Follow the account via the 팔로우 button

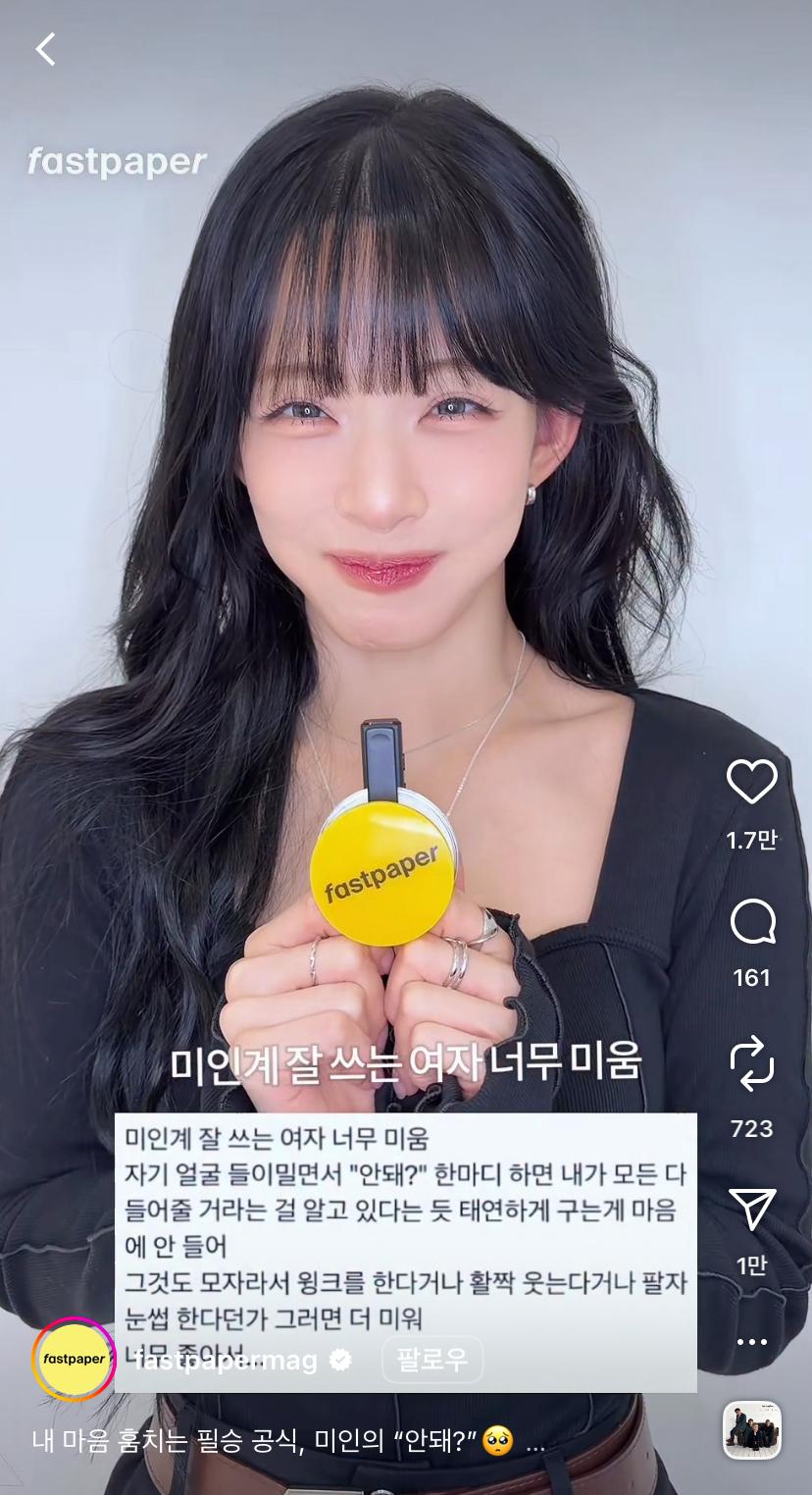(431, 1360)
